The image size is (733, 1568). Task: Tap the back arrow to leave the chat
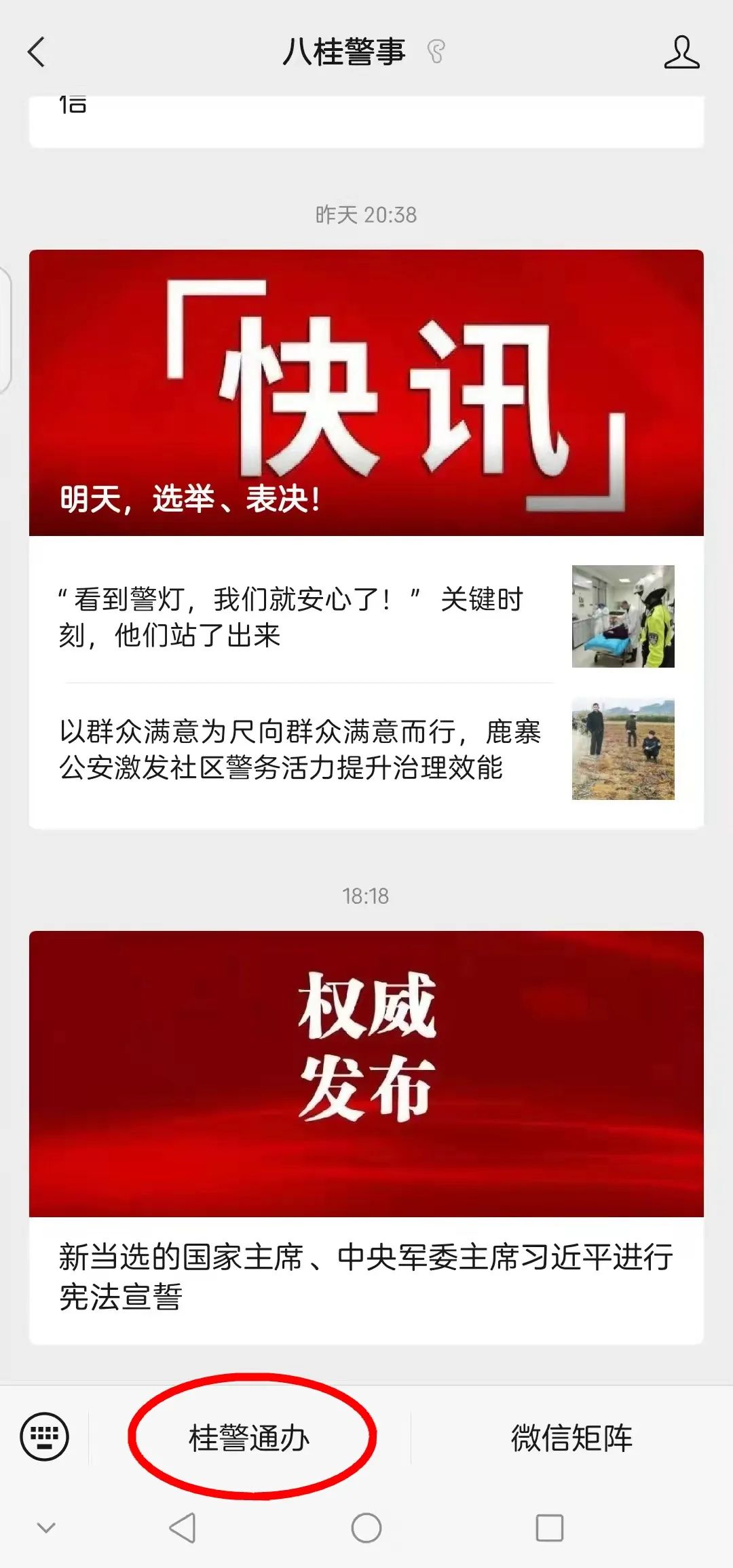34,52
